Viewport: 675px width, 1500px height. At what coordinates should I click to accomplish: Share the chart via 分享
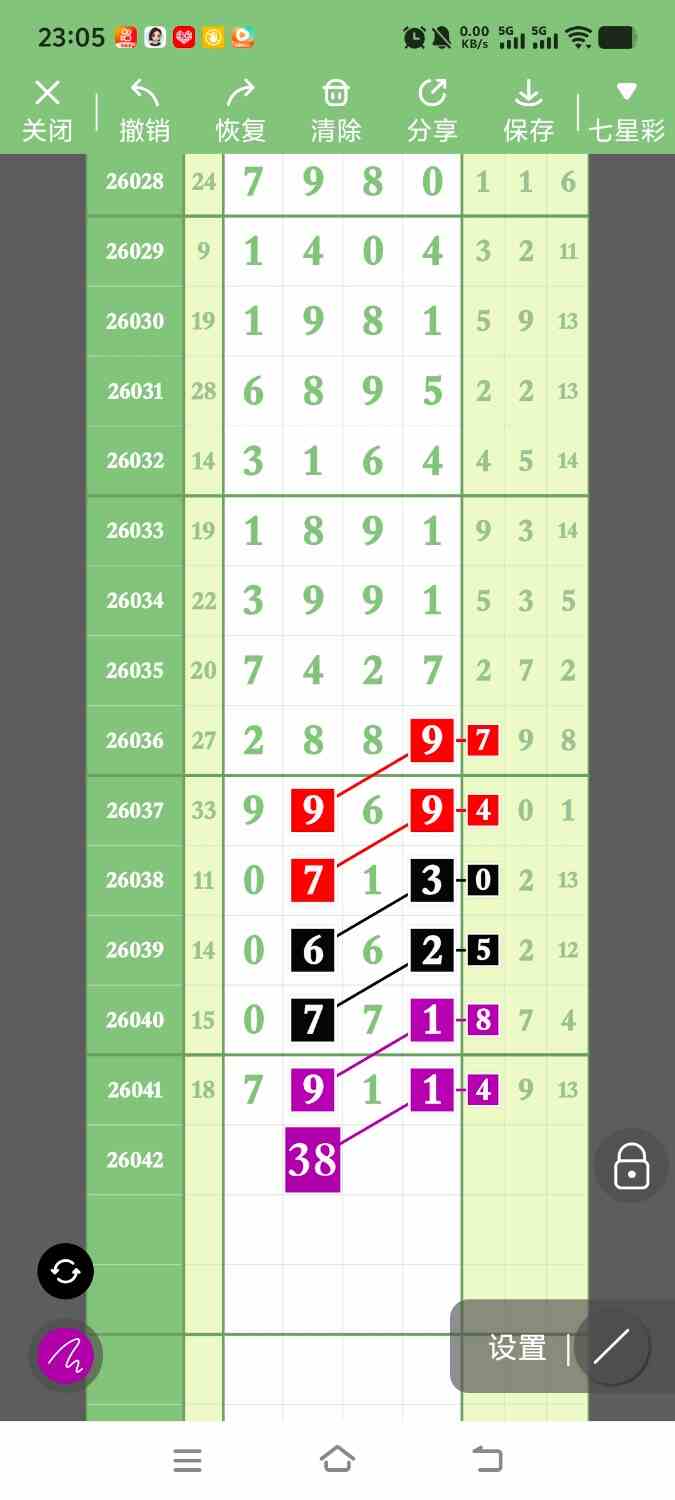[432, 111]
